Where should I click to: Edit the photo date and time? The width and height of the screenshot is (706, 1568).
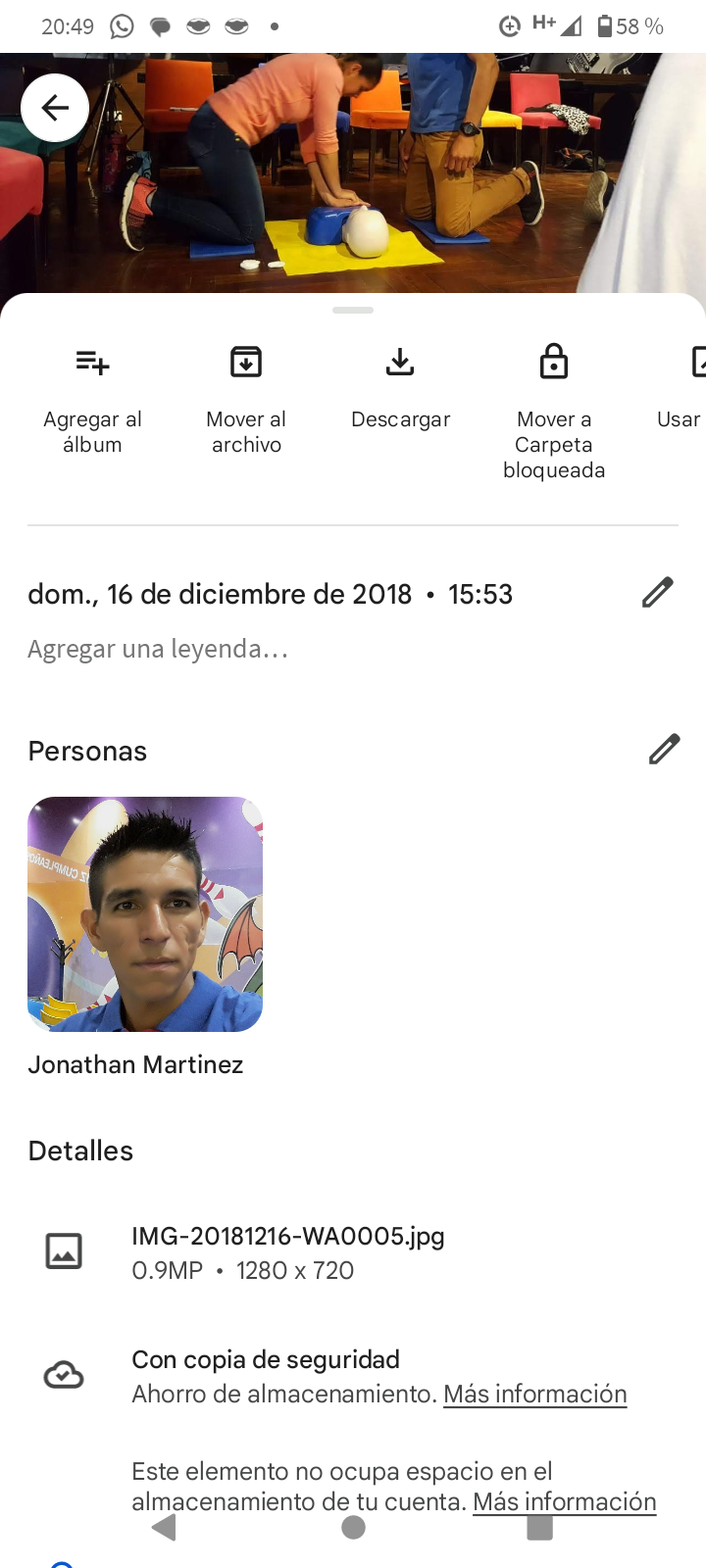point(657,593)
